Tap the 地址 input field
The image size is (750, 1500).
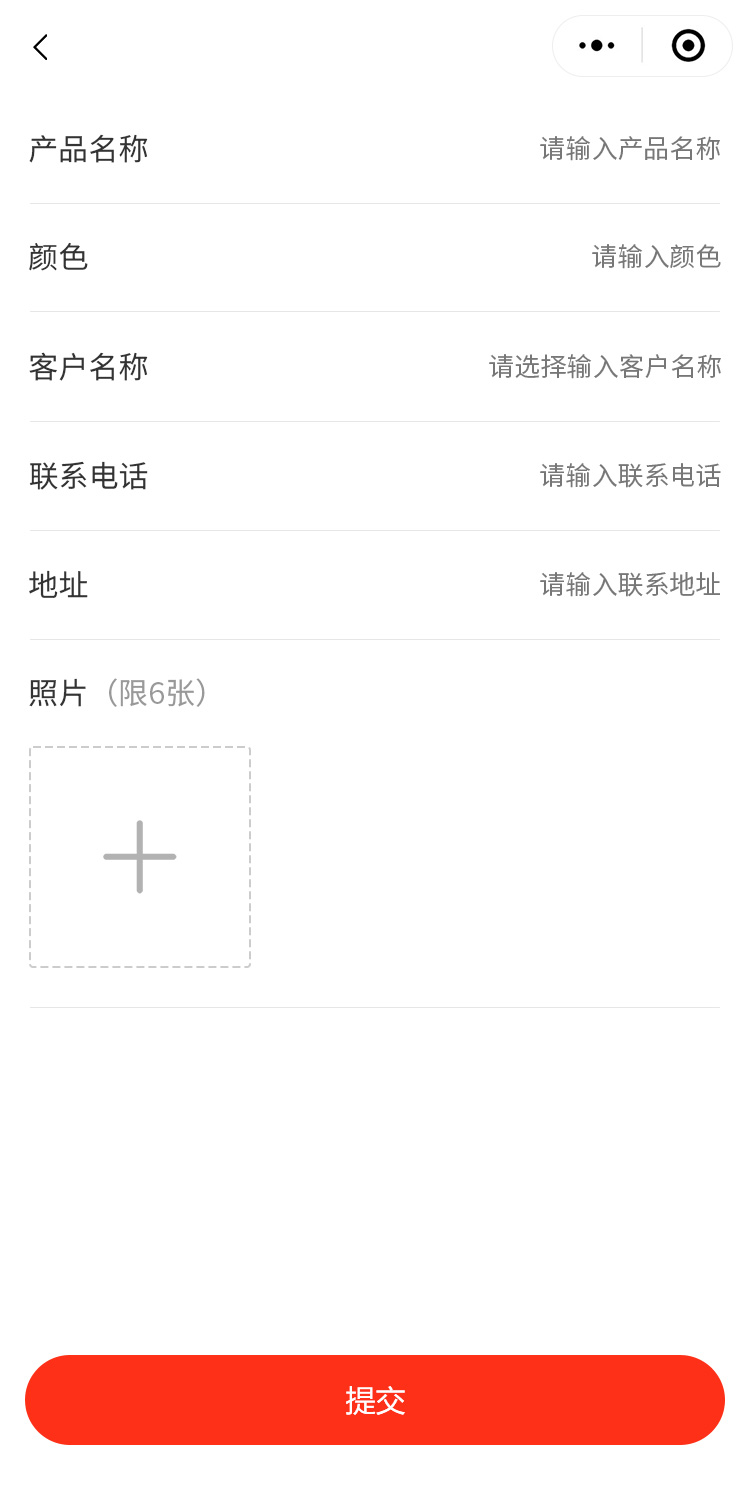(629, 585)
